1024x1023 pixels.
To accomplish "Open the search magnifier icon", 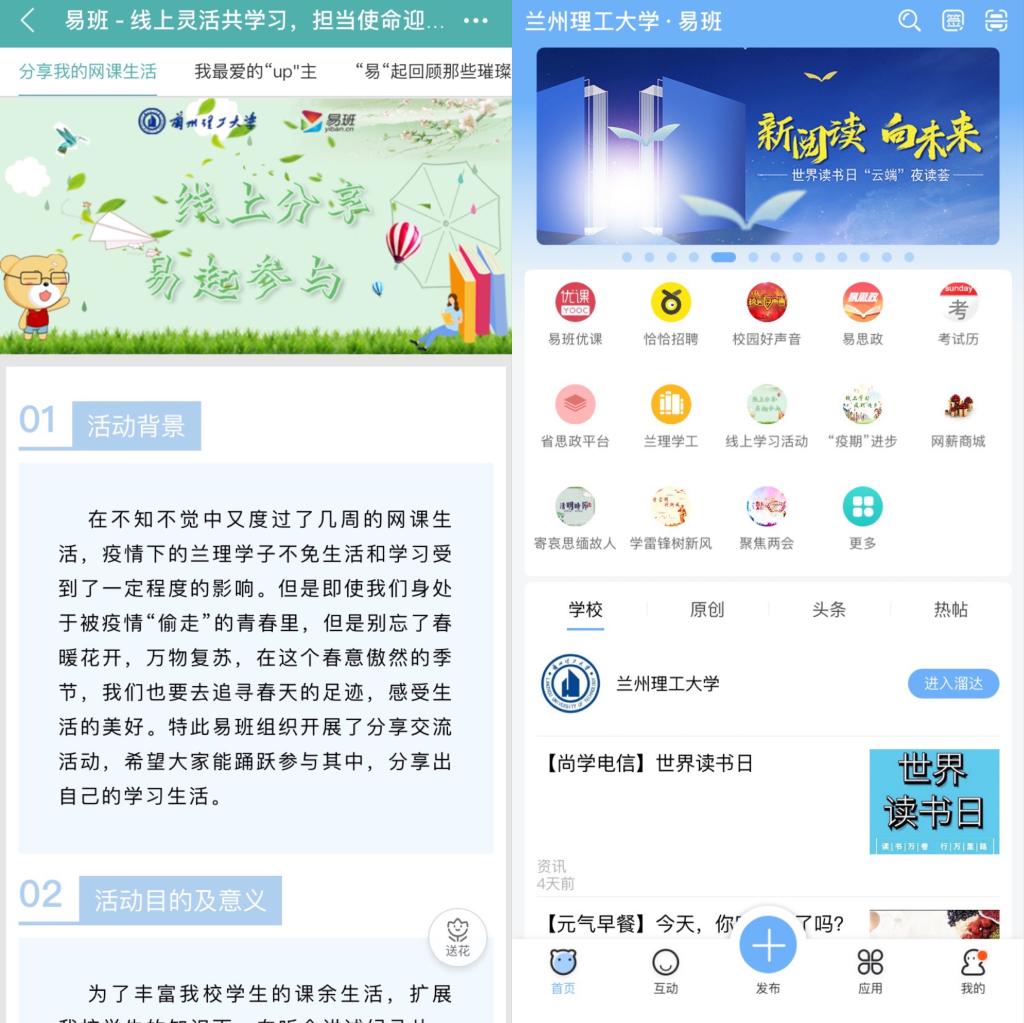I will click(909, 21).
